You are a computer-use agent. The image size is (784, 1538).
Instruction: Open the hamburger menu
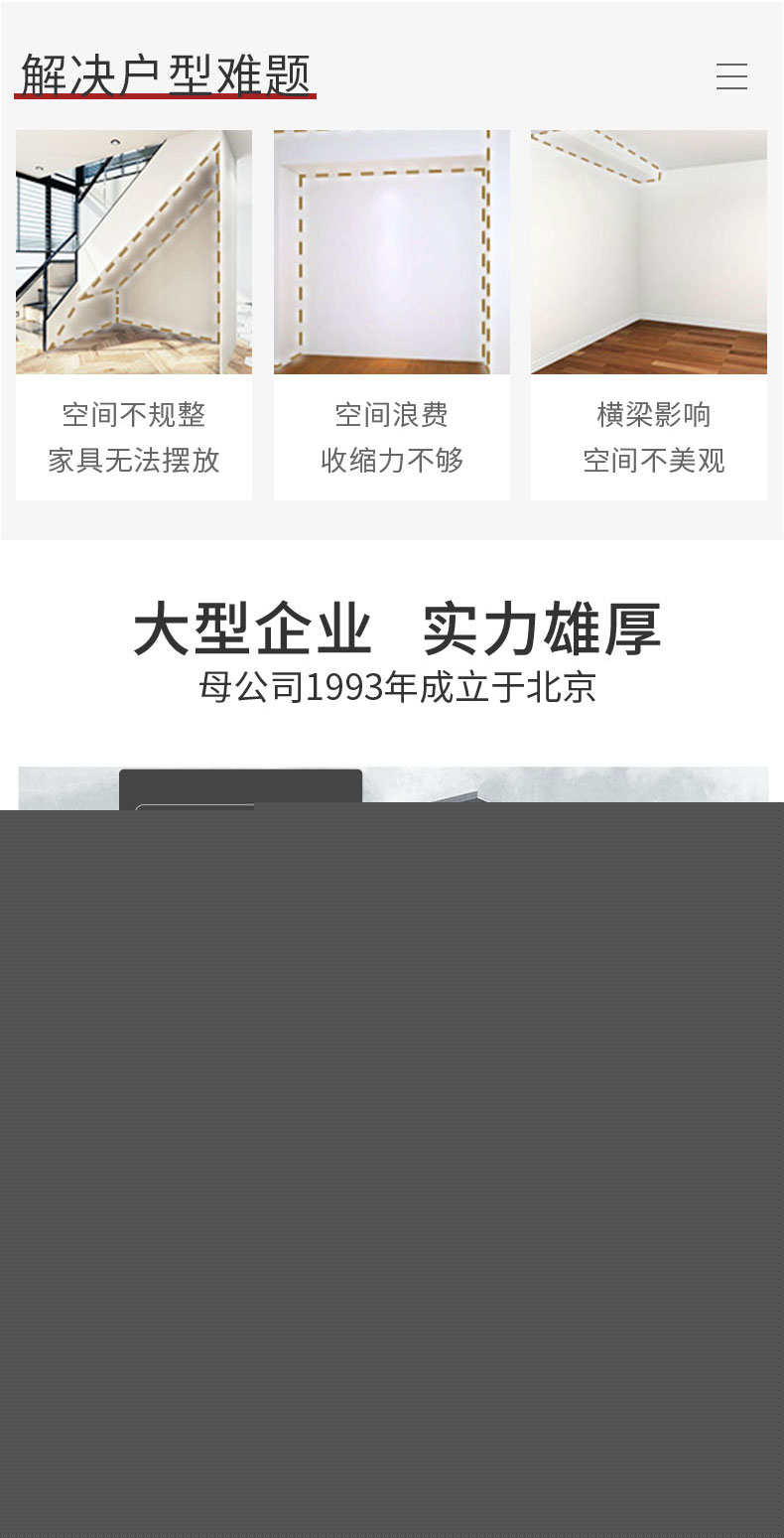(x=731, y=76)
